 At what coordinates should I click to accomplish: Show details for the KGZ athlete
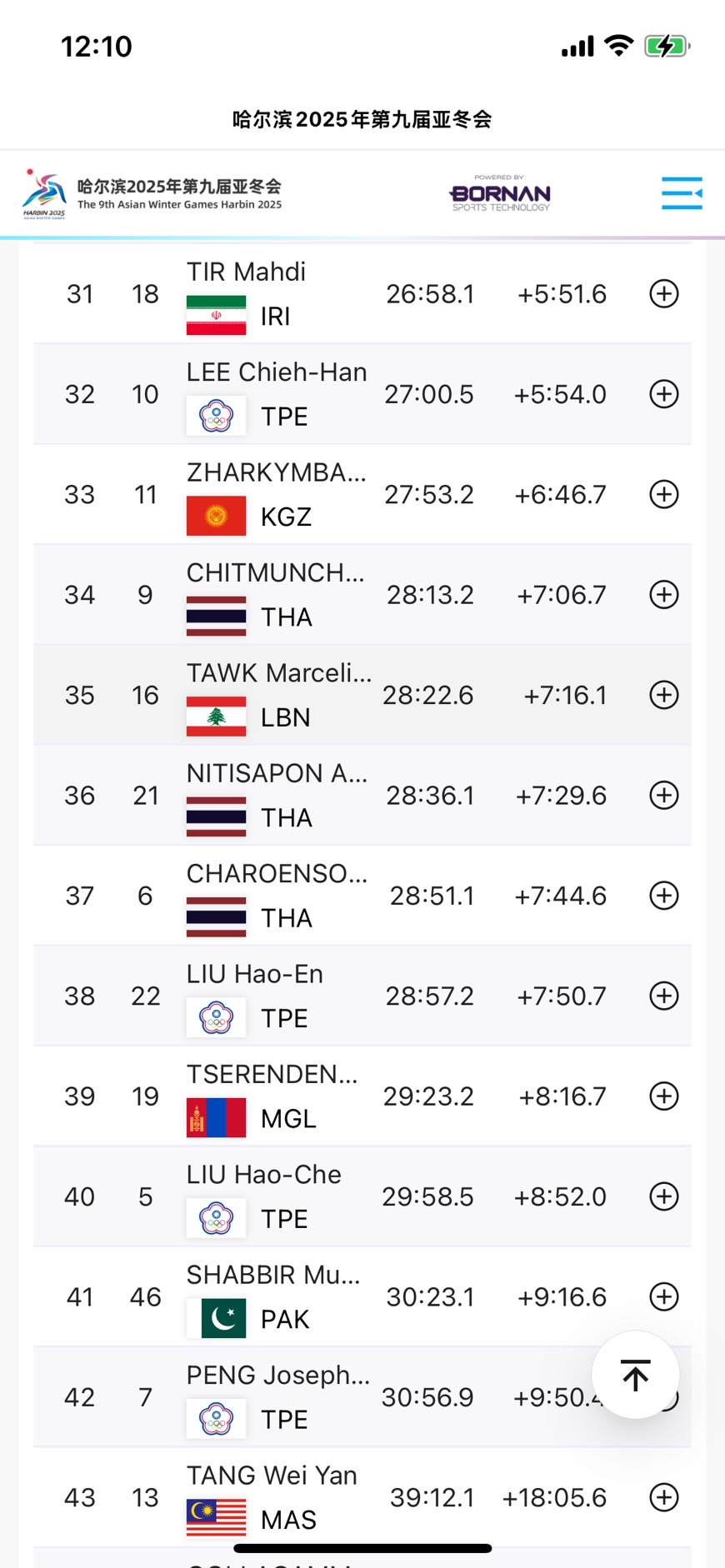point(663,495)
